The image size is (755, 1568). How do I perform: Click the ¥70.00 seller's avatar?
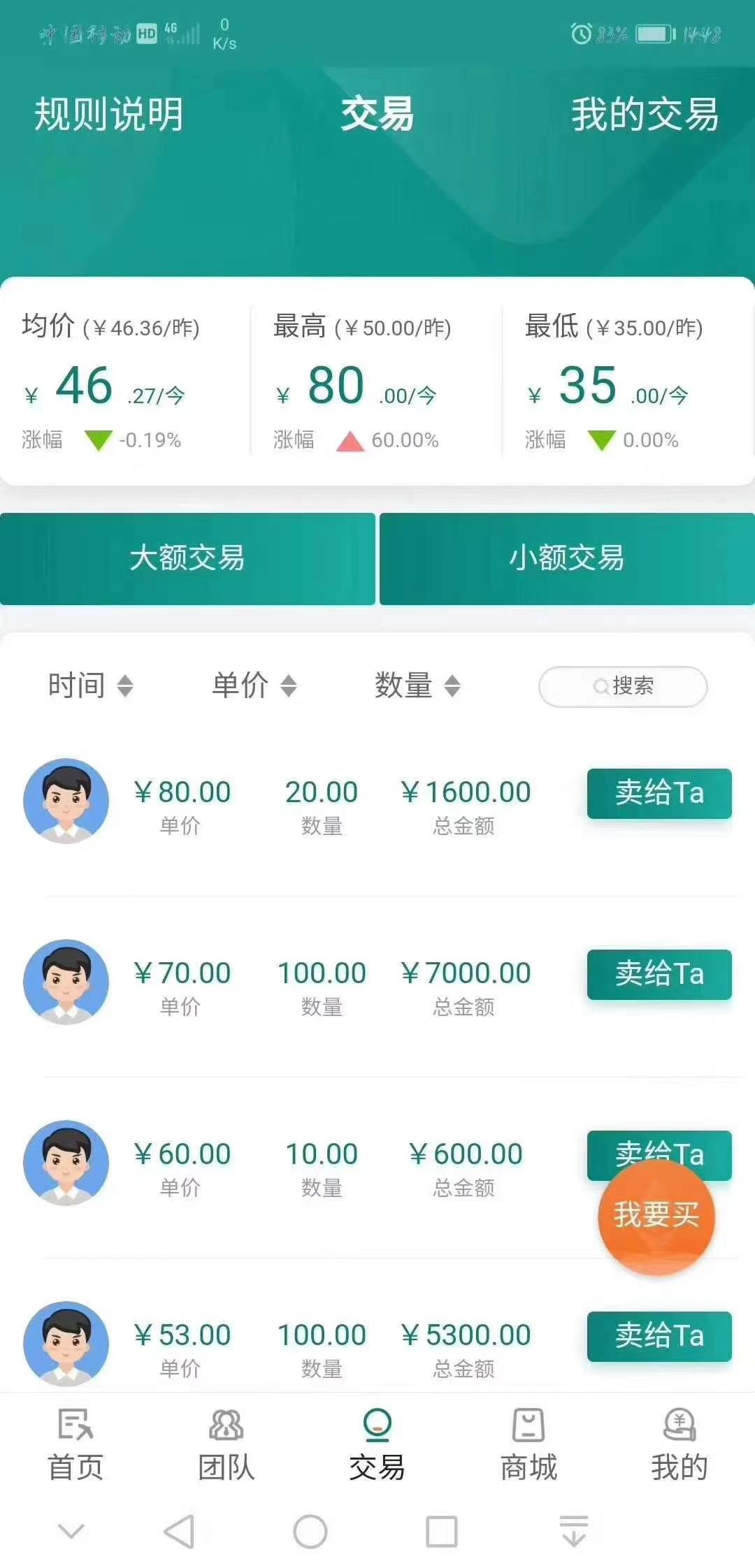tap(66, 982)
